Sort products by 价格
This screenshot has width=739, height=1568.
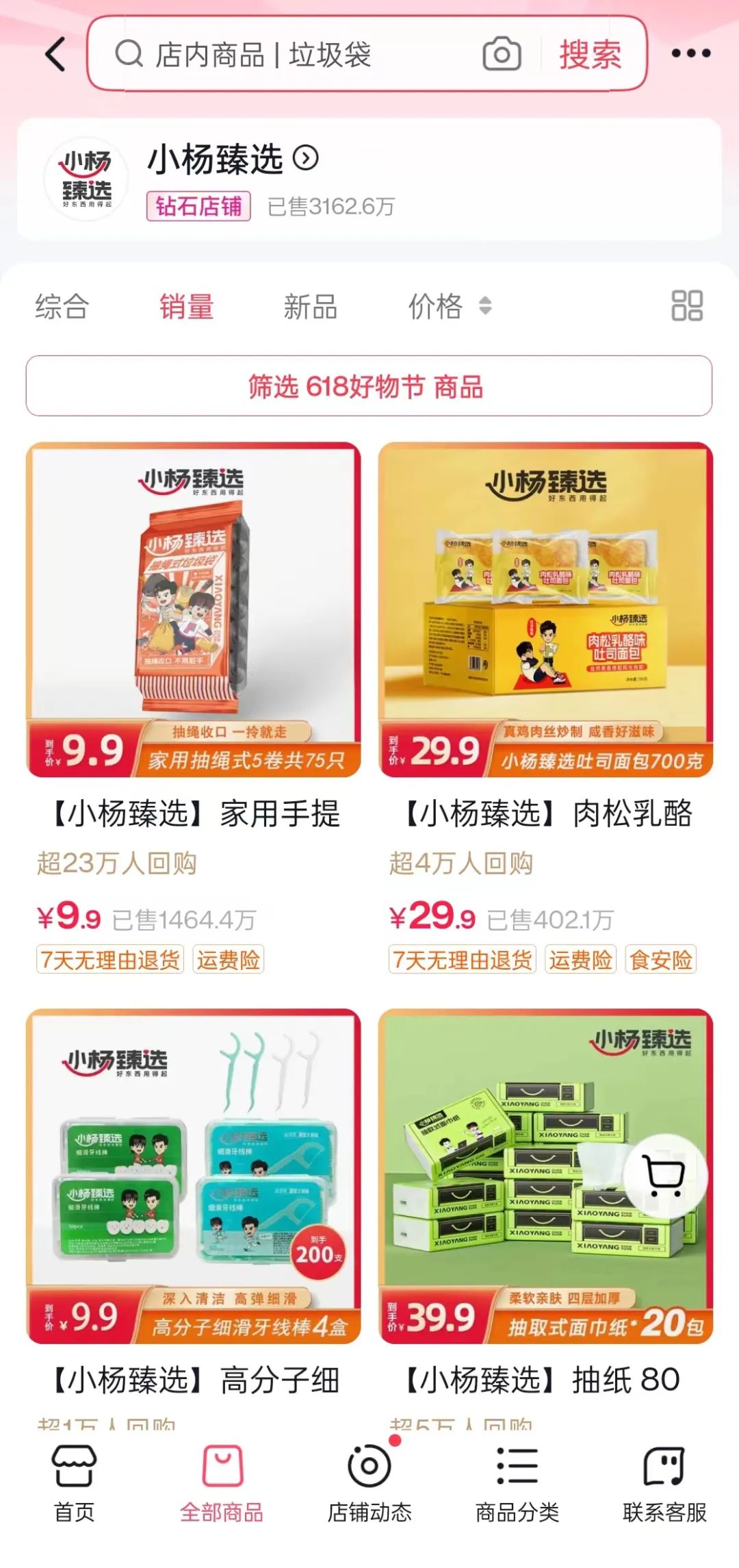click(x=448, y=307)
